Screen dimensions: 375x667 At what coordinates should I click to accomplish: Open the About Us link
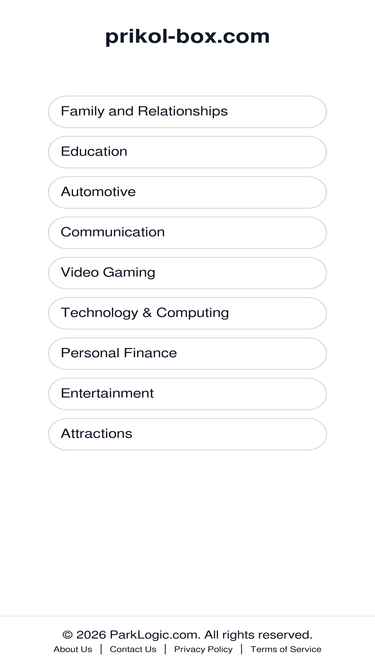pyautogui.click(x=73, y=649)
